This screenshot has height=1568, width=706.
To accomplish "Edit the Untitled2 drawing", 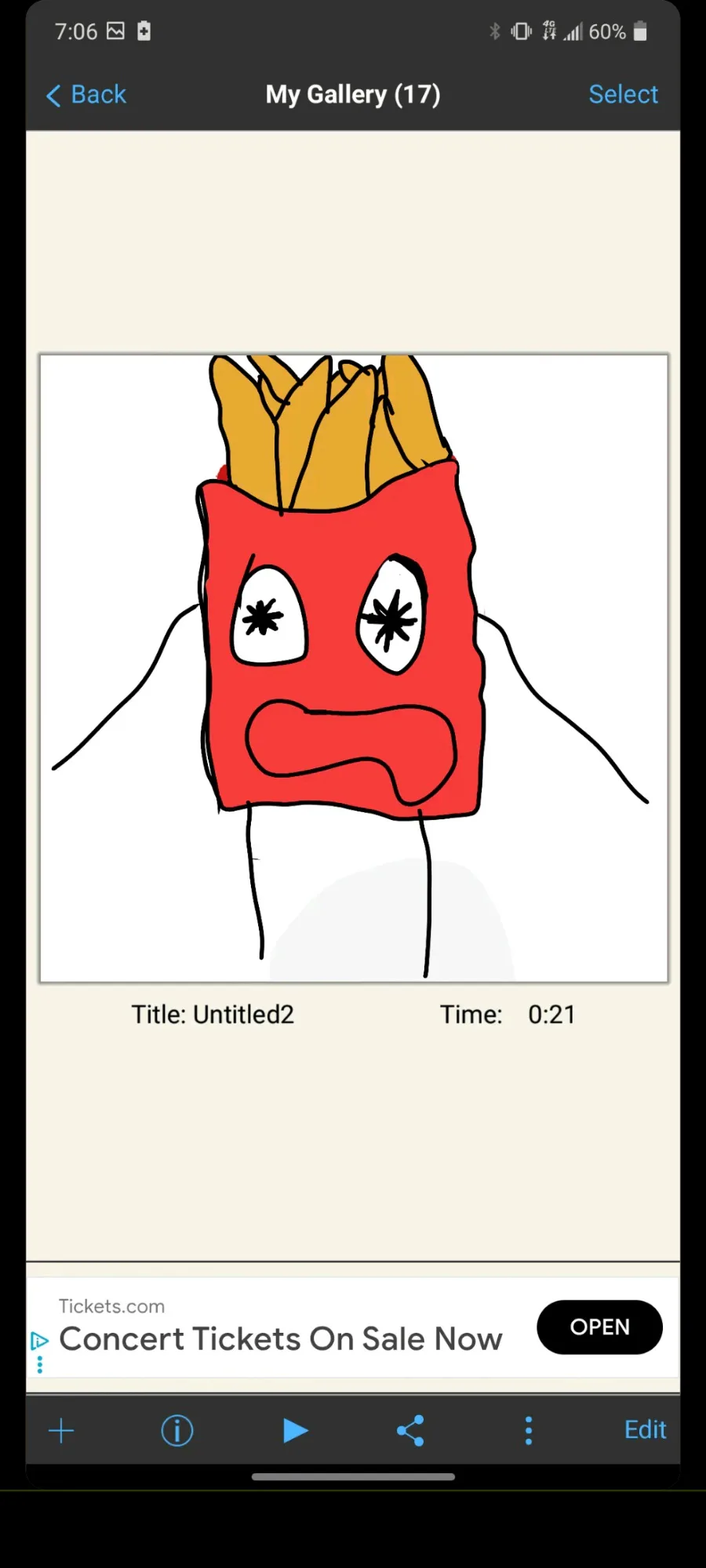I will click(645, 1430).
